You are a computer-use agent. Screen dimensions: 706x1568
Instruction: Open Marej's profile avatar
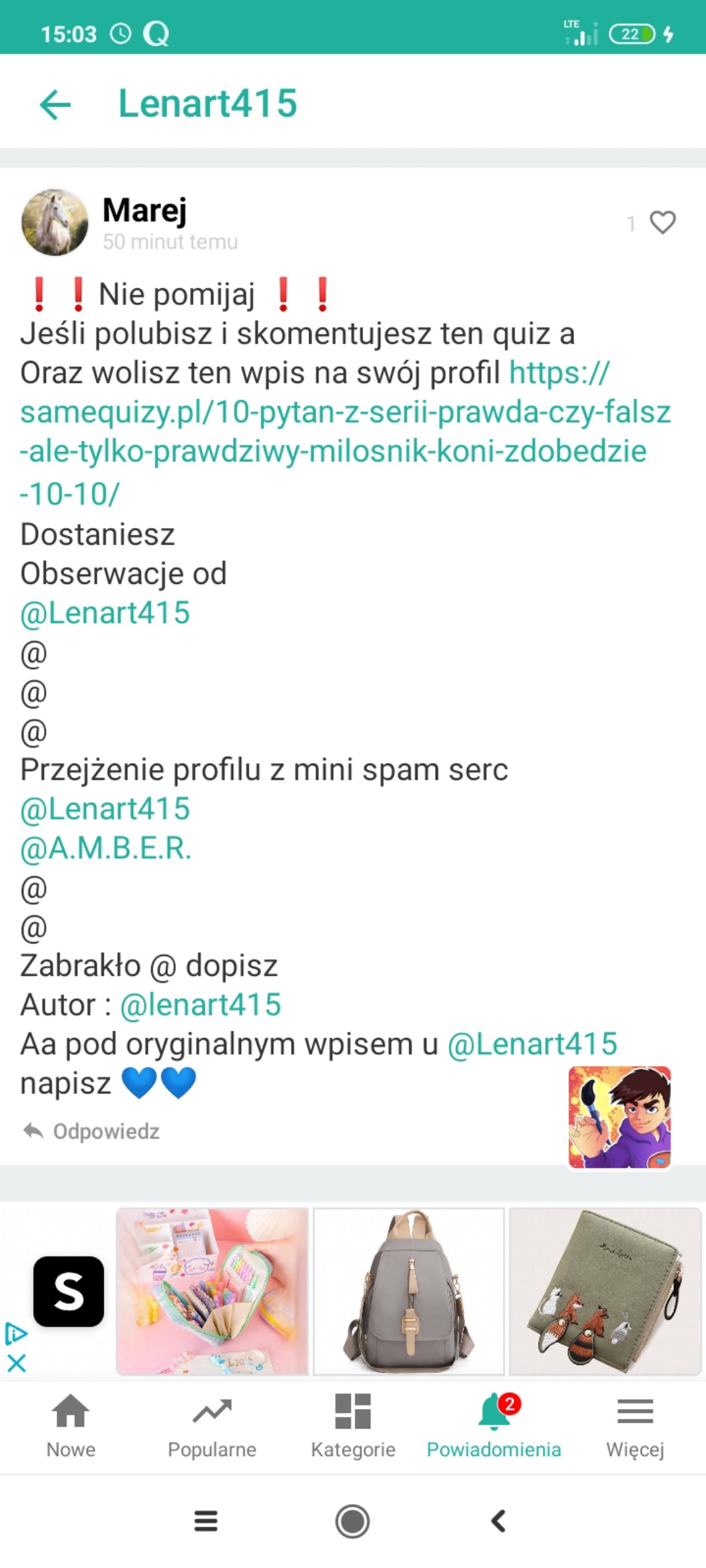coord(55,222)
